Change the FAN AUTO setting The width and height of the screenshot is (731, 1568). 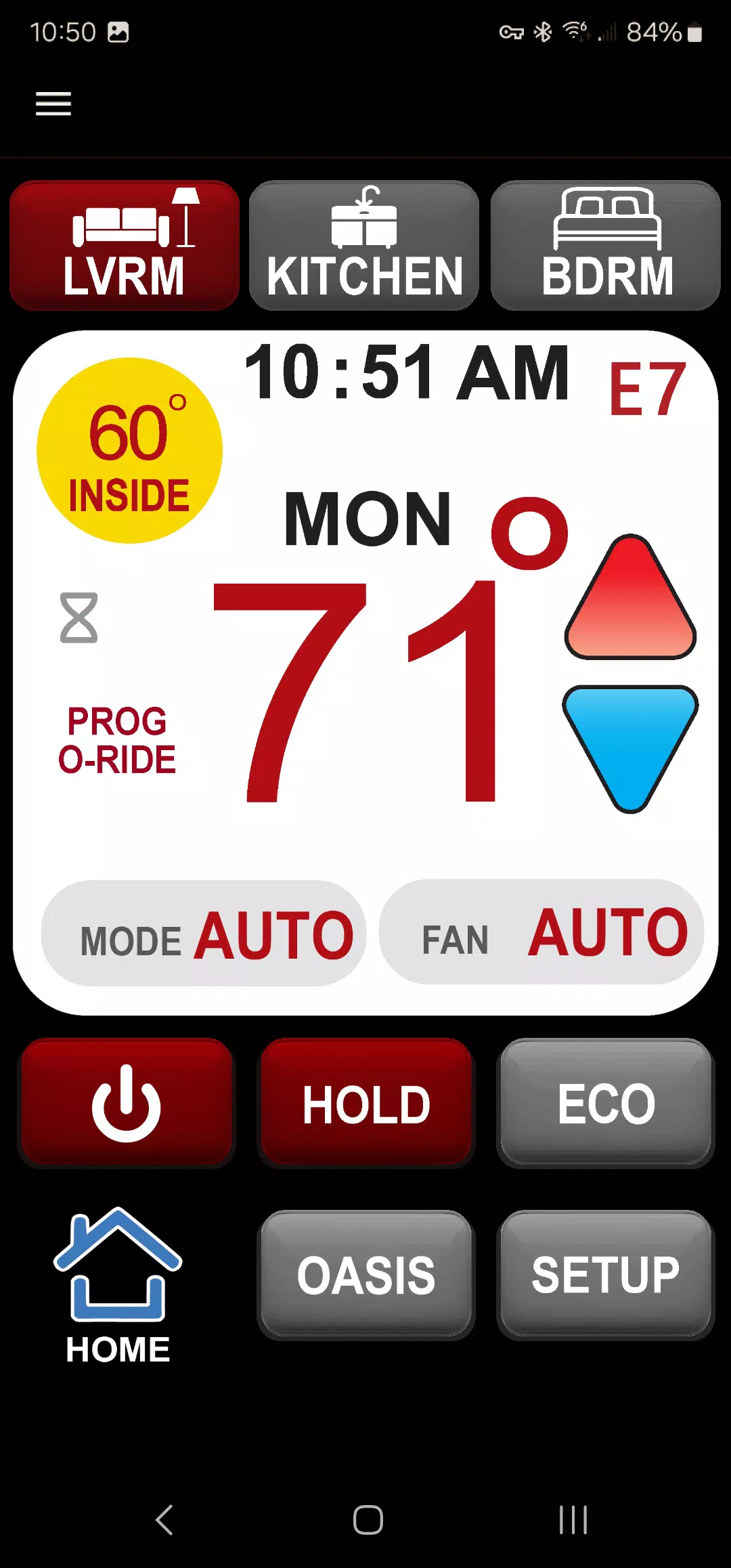541,932
